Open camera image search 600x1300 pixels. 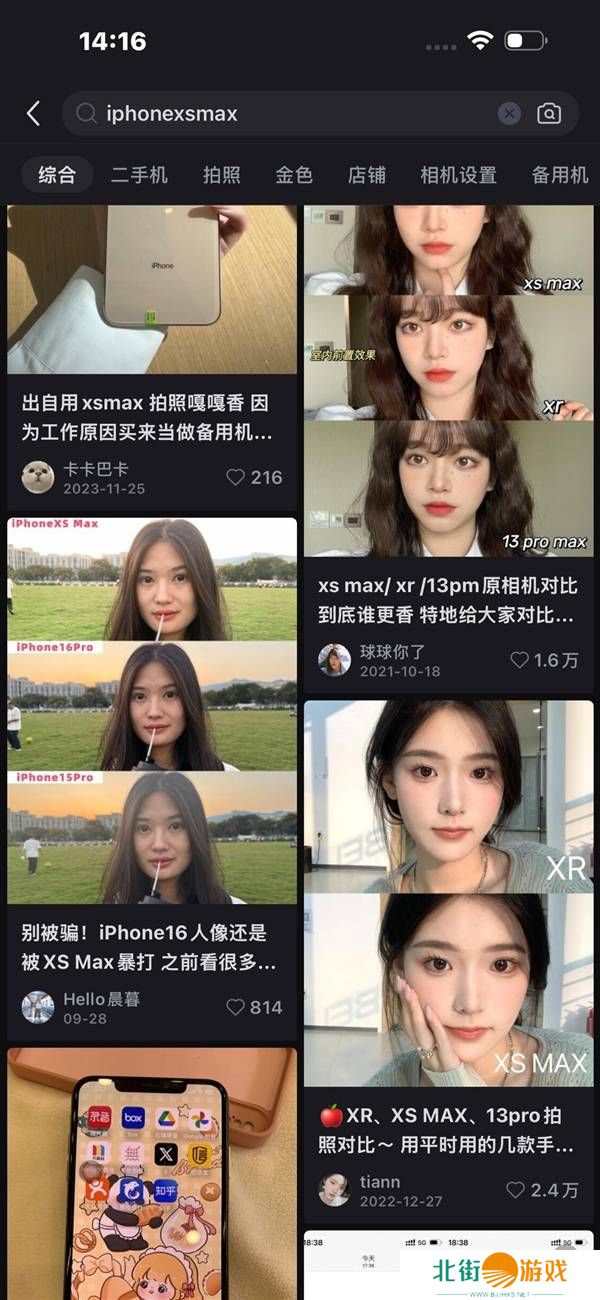pyautogui.click(x=549, y=113)
